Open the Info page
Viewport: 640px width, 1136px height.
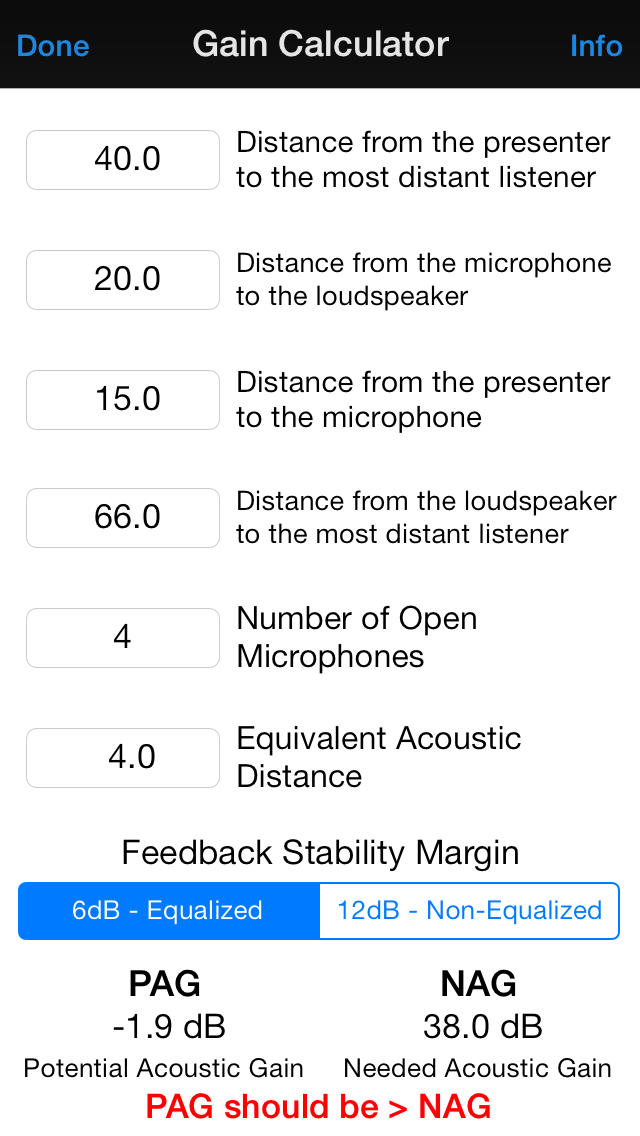[x=596, y=46]
